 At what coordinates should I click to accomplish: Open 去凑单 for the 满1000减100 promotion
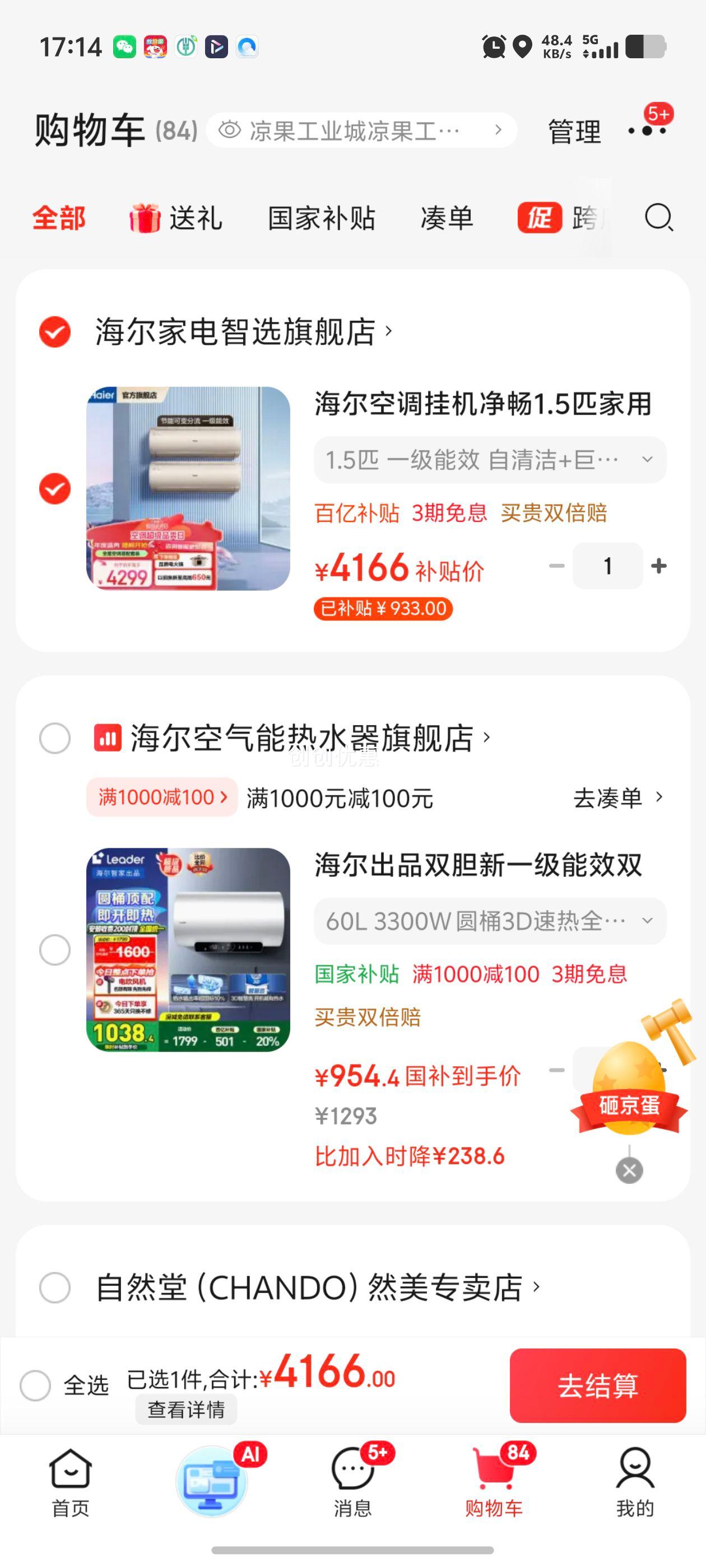pyautogui.click(x=611, y=797)
